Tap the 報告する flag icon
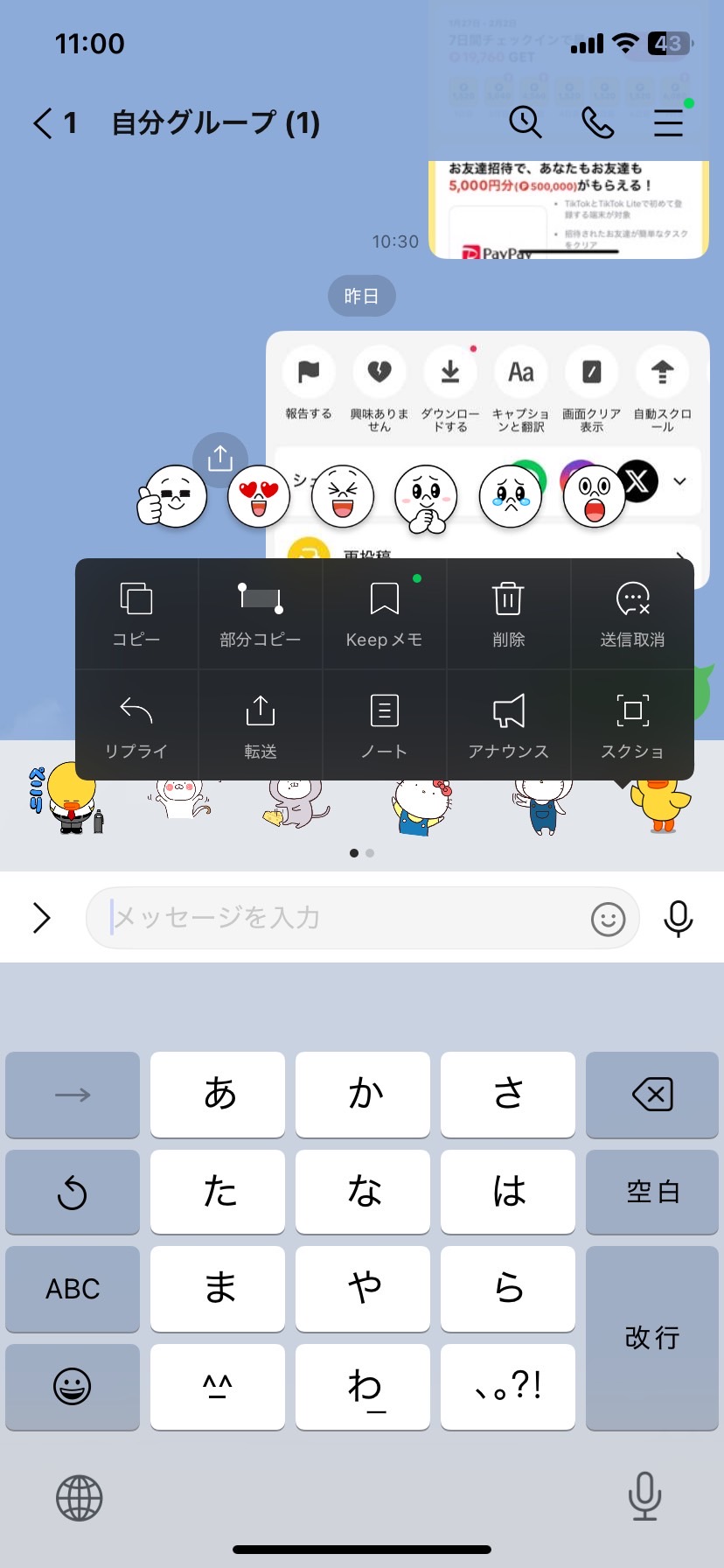Image resolution: width=724 pixels, height=1568 pixels. 308,371
